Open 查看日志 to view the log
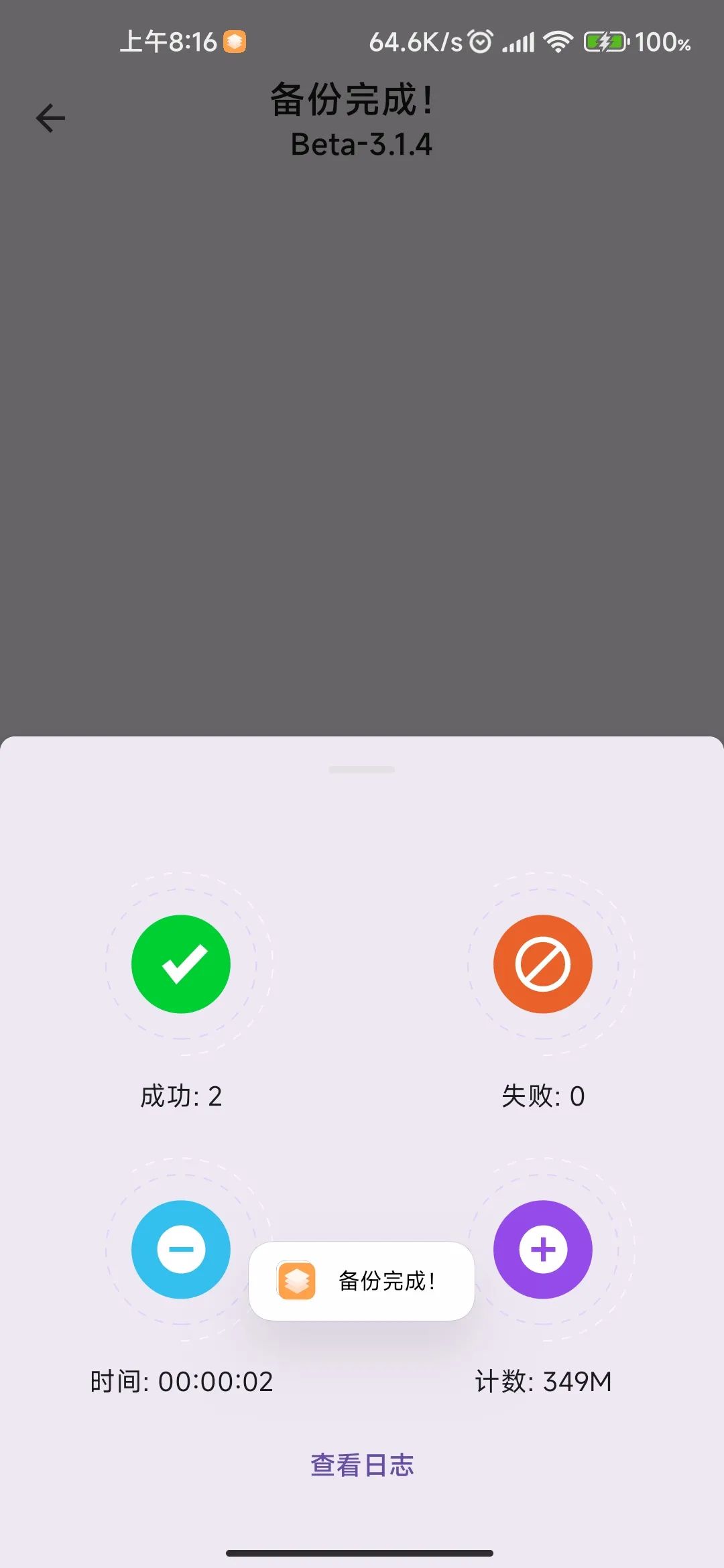This screenshot has width=724, height=1568. click(362, 1465)
